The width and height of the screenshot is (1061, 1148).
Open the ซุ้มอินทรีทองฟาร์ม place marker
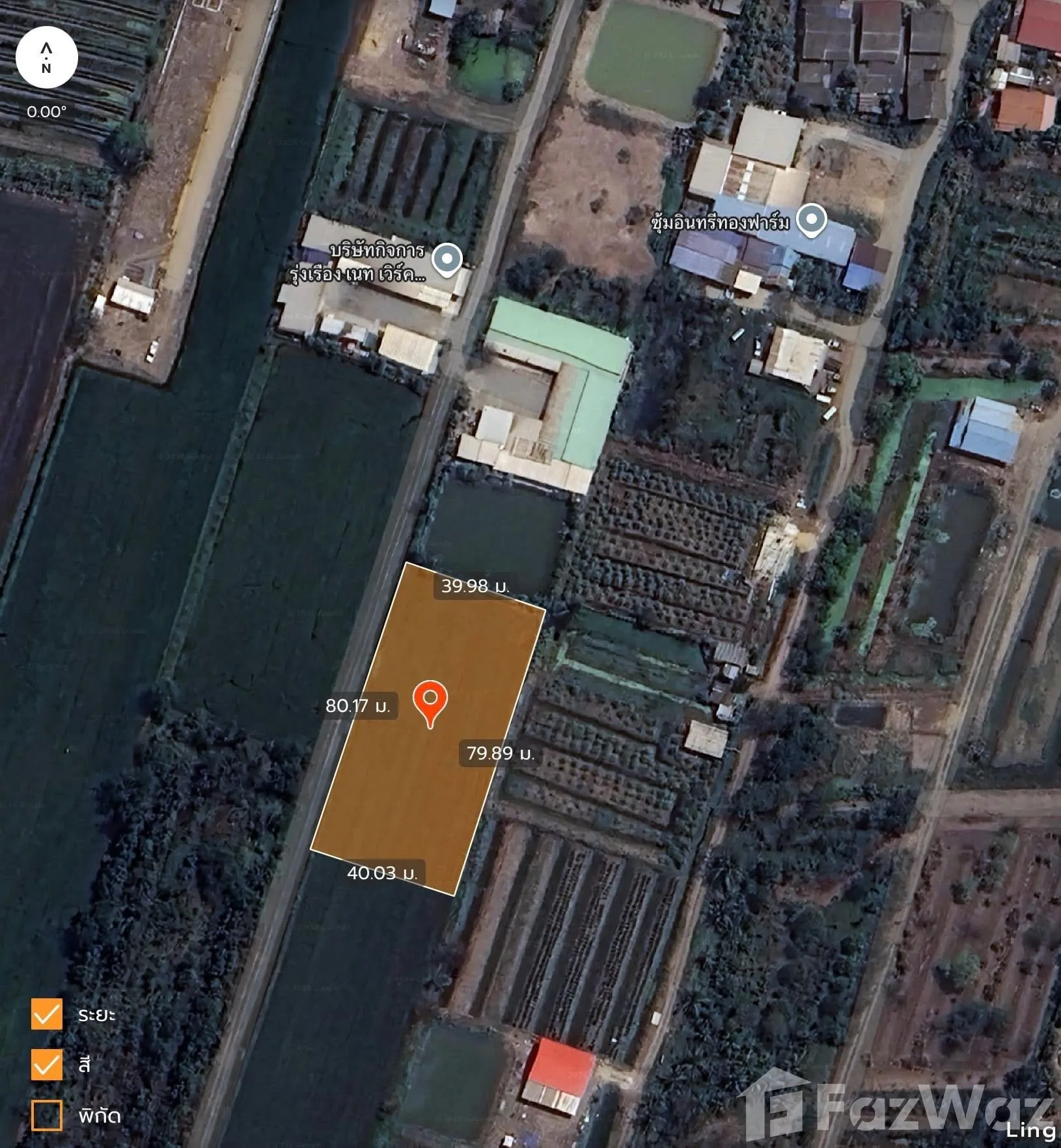tap(811, 221)
